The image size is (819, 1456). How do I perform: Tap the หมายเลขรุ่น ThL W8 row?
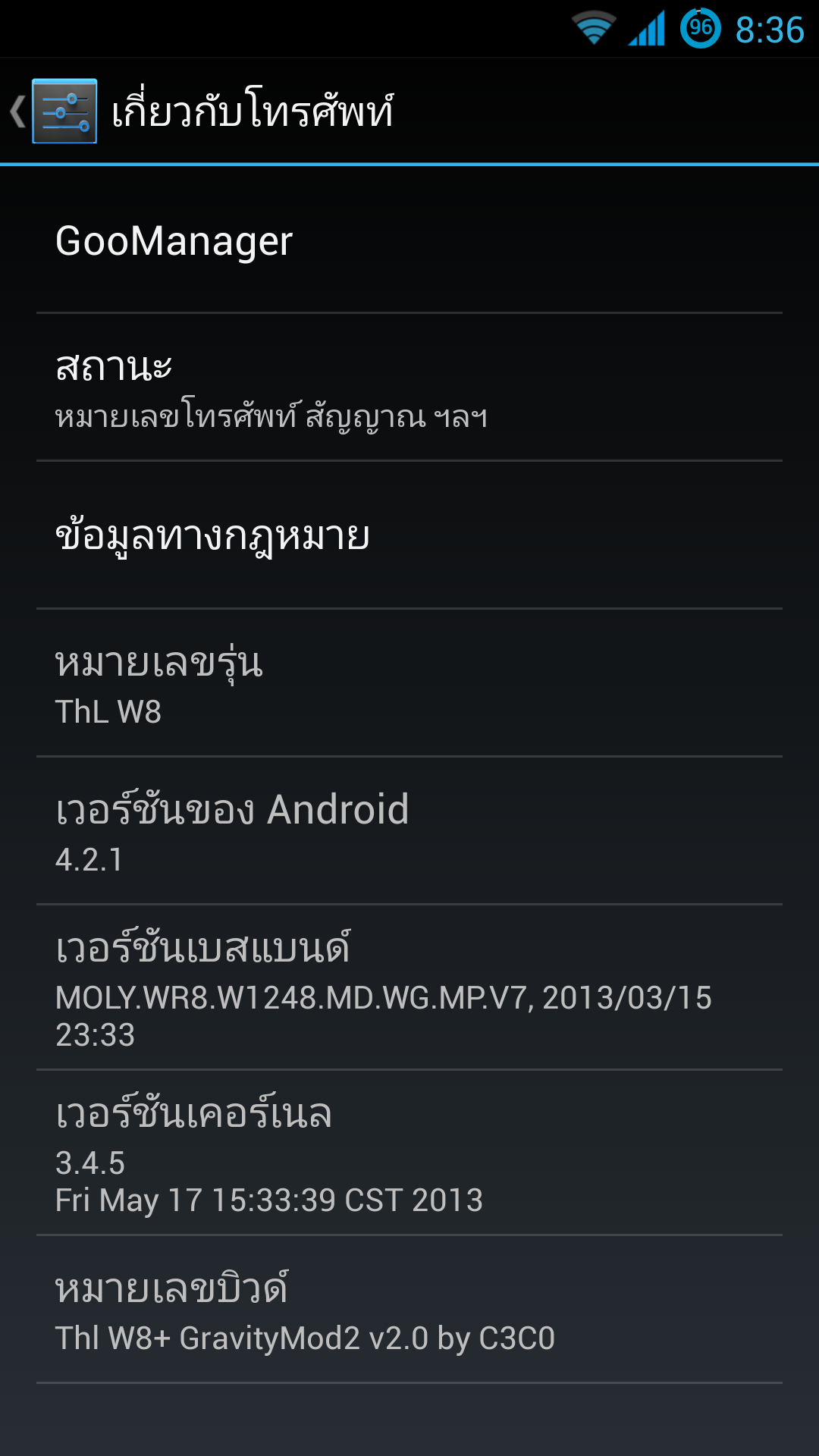click(409, 684)
